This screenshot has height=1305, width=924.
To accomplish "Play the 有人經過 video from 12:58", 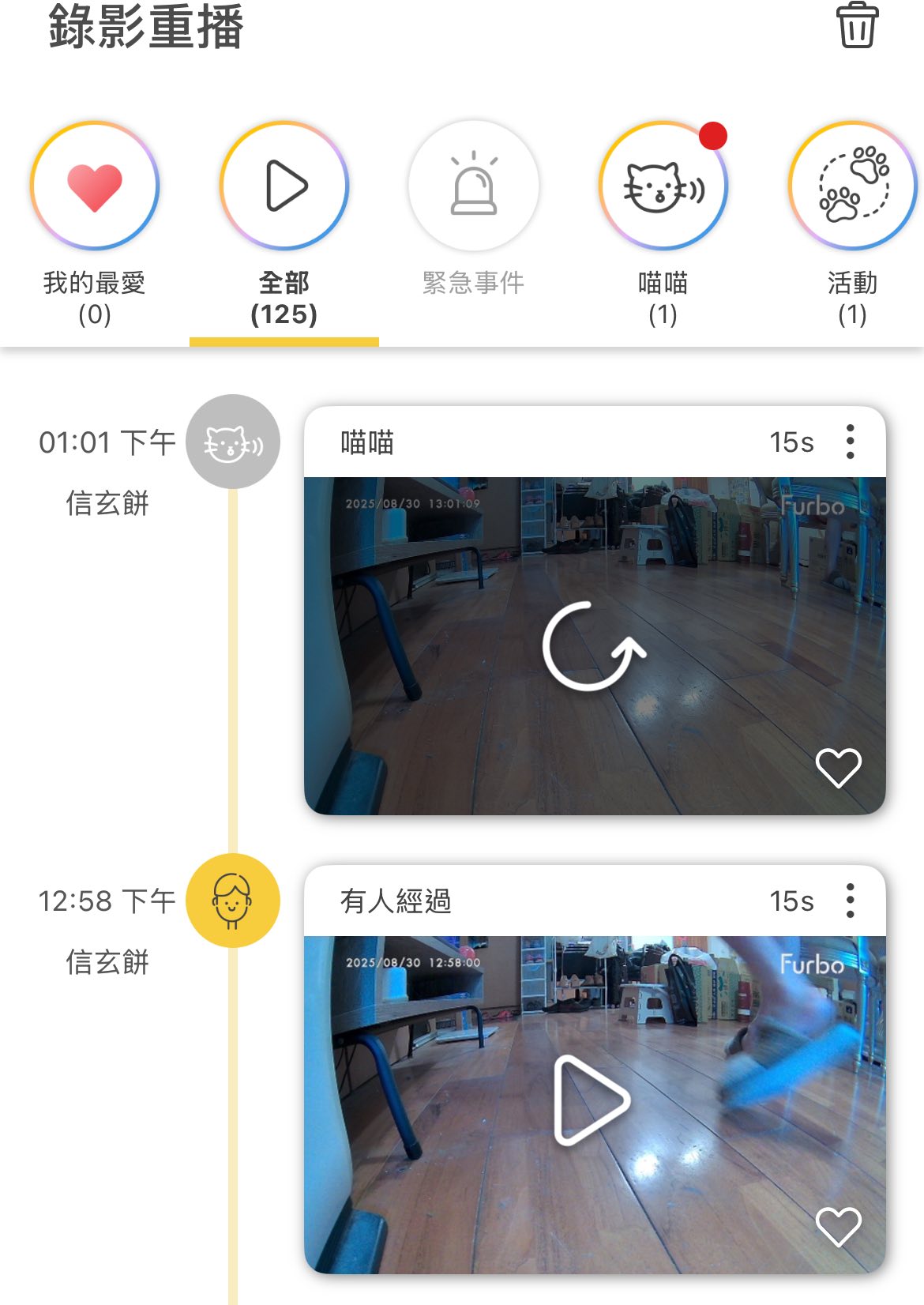I will [592, 1100].
